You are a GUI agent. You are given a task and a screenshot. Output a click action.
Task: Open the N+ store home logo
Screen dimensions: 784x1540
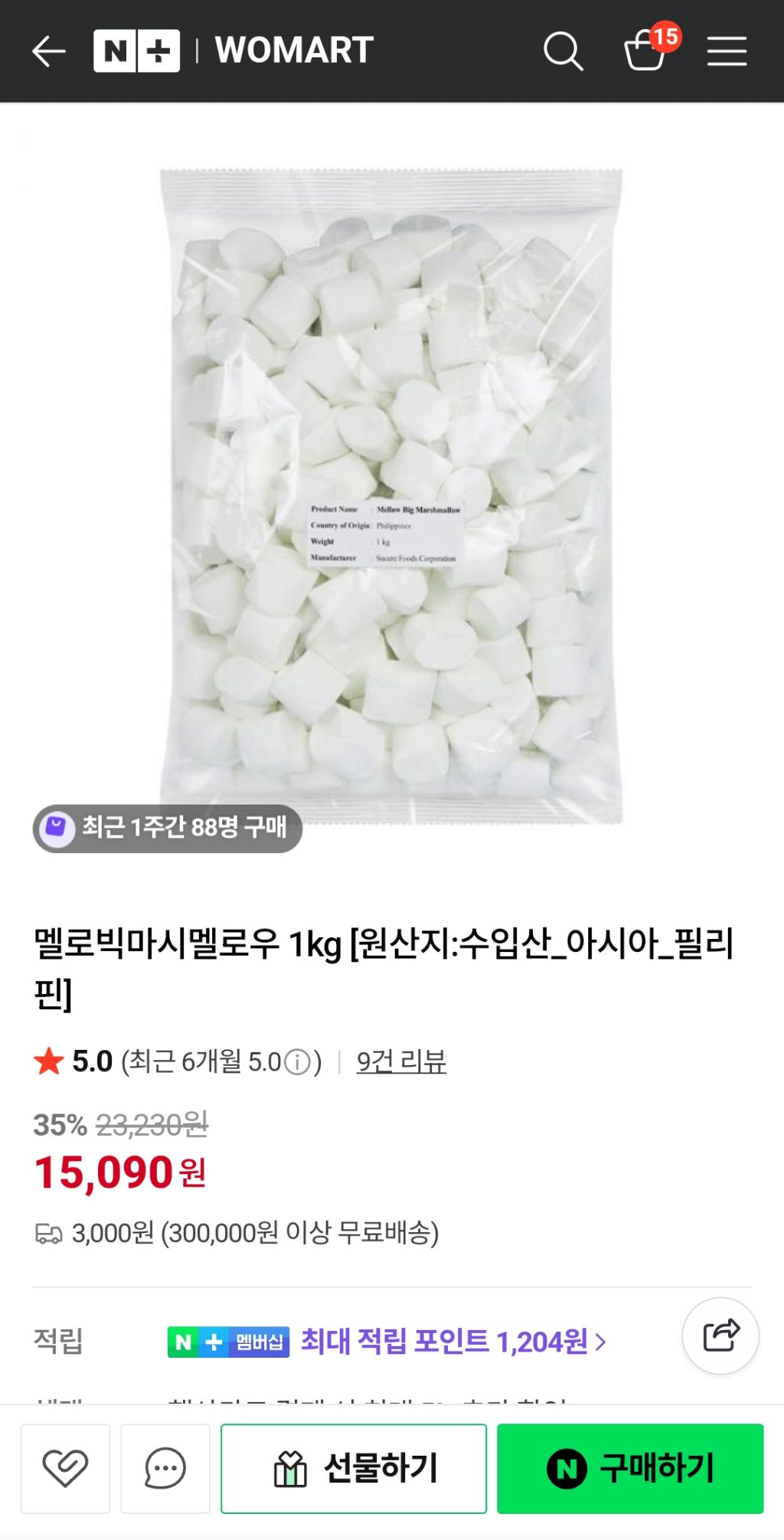[136, 51]
